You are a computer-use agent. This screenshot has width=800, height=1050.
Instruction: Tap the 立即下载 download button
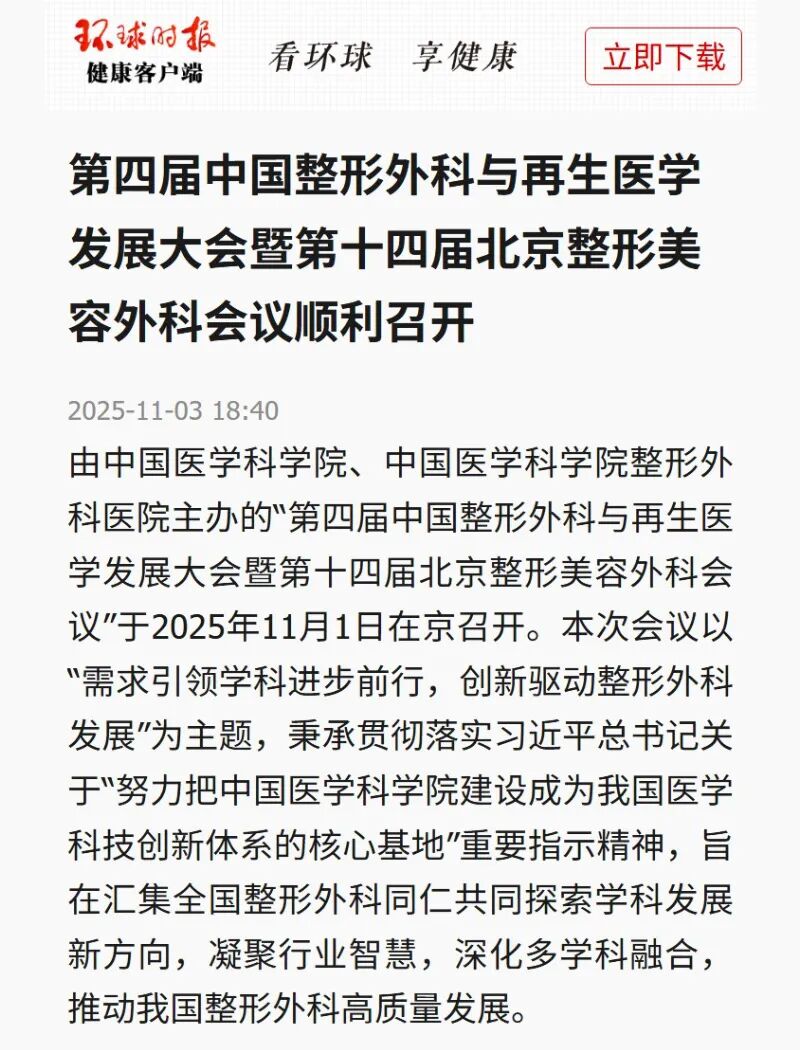pyautogui.click(x=663, y=57)
